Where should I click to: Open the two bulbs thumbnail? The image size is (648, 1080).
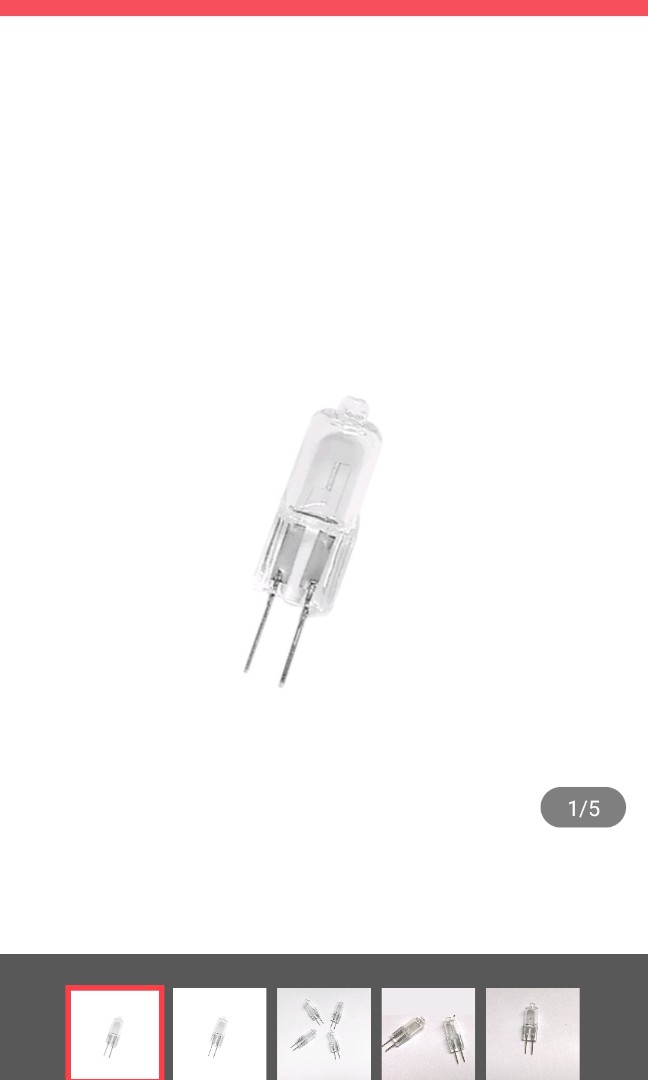click(428, 1034)
